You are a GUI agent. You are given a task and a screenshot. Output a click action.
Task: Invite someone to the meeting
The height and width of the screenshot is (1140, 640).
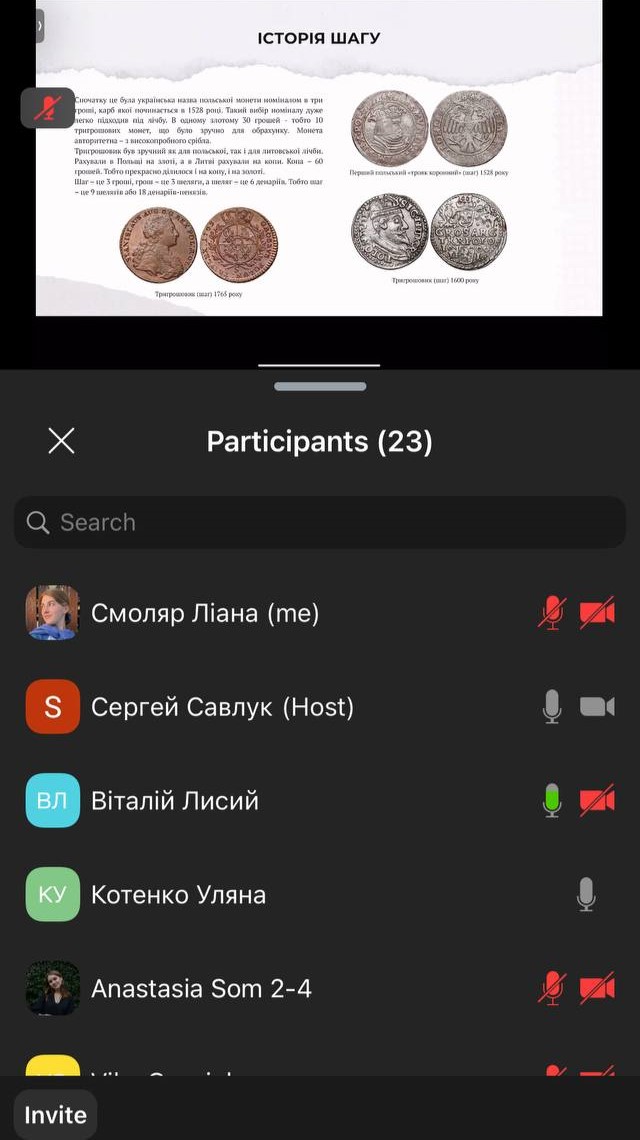tap(56, 1115)
